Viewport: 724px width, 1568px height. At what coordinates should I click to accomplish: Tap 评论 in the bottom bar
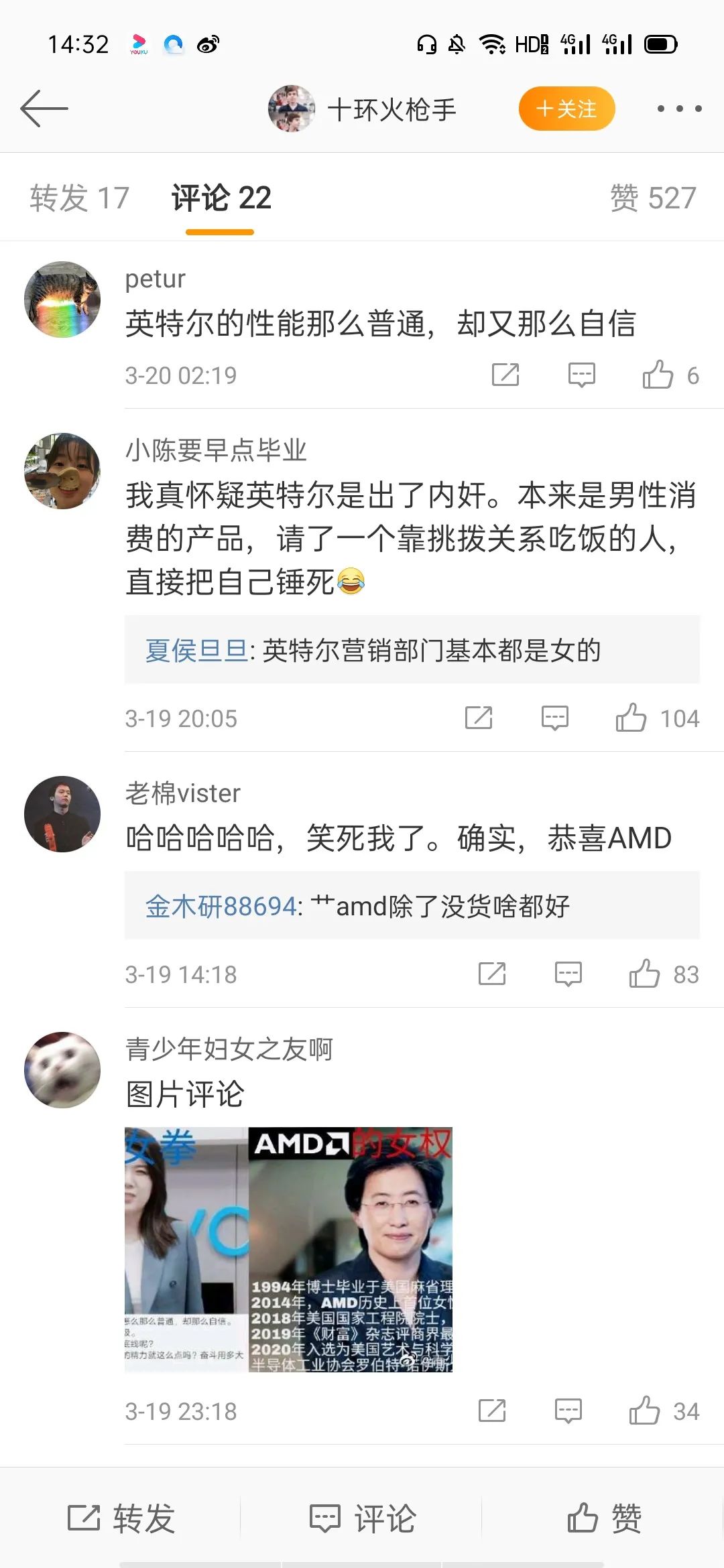click(363, 1518)
